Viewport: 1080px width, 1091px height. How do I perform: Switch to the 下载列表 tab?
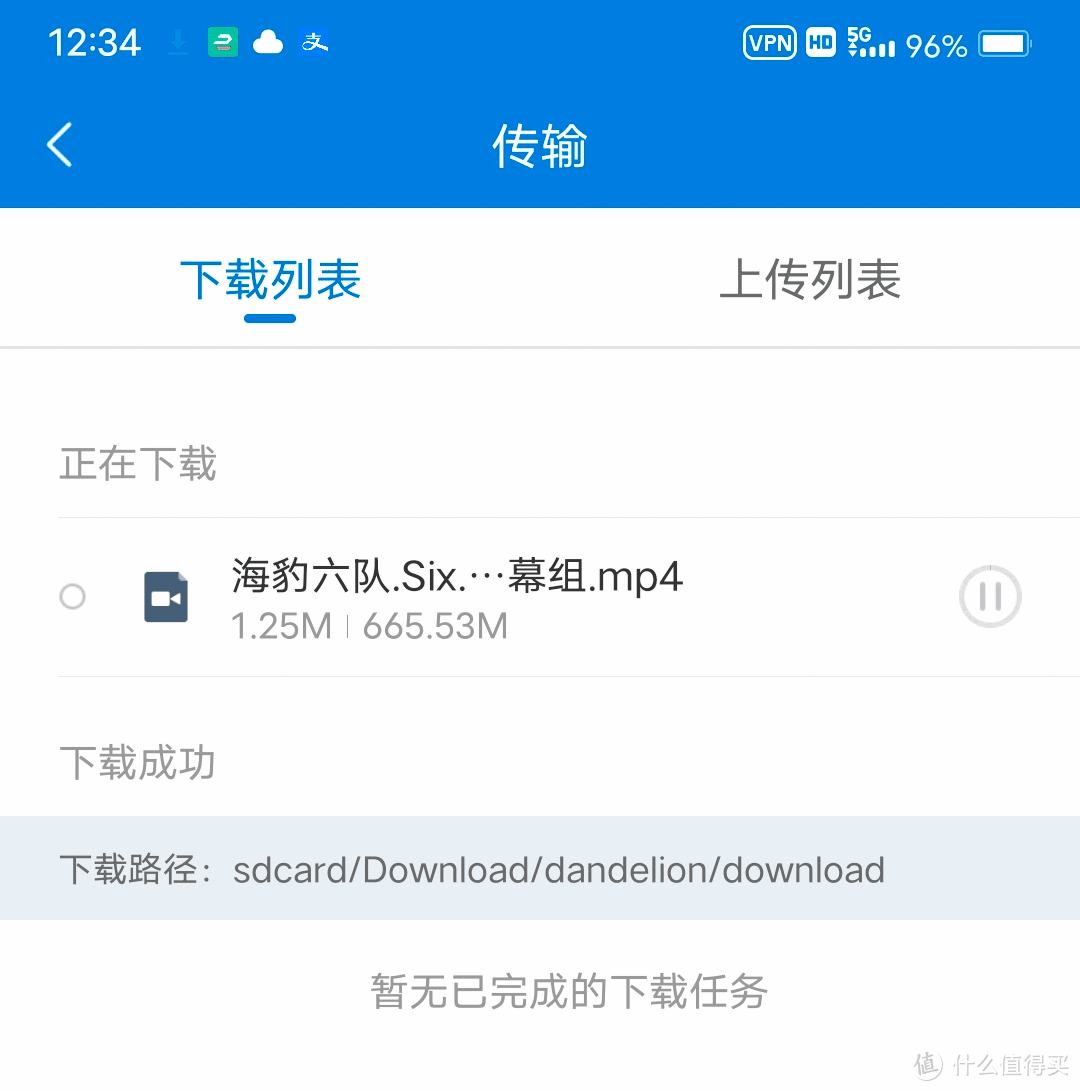point(270,281)
